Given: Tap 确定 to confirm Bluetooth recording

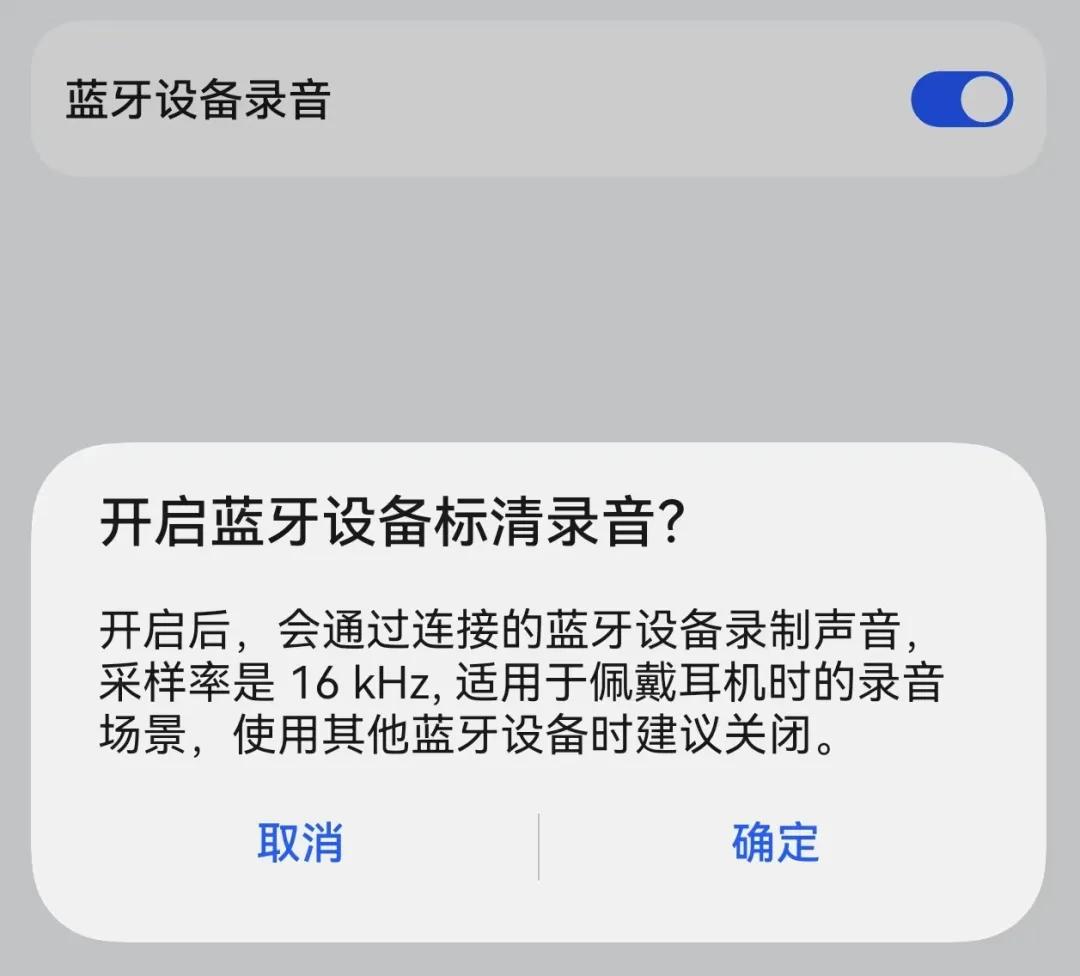Looking at the screenshot, I should 775,843.
